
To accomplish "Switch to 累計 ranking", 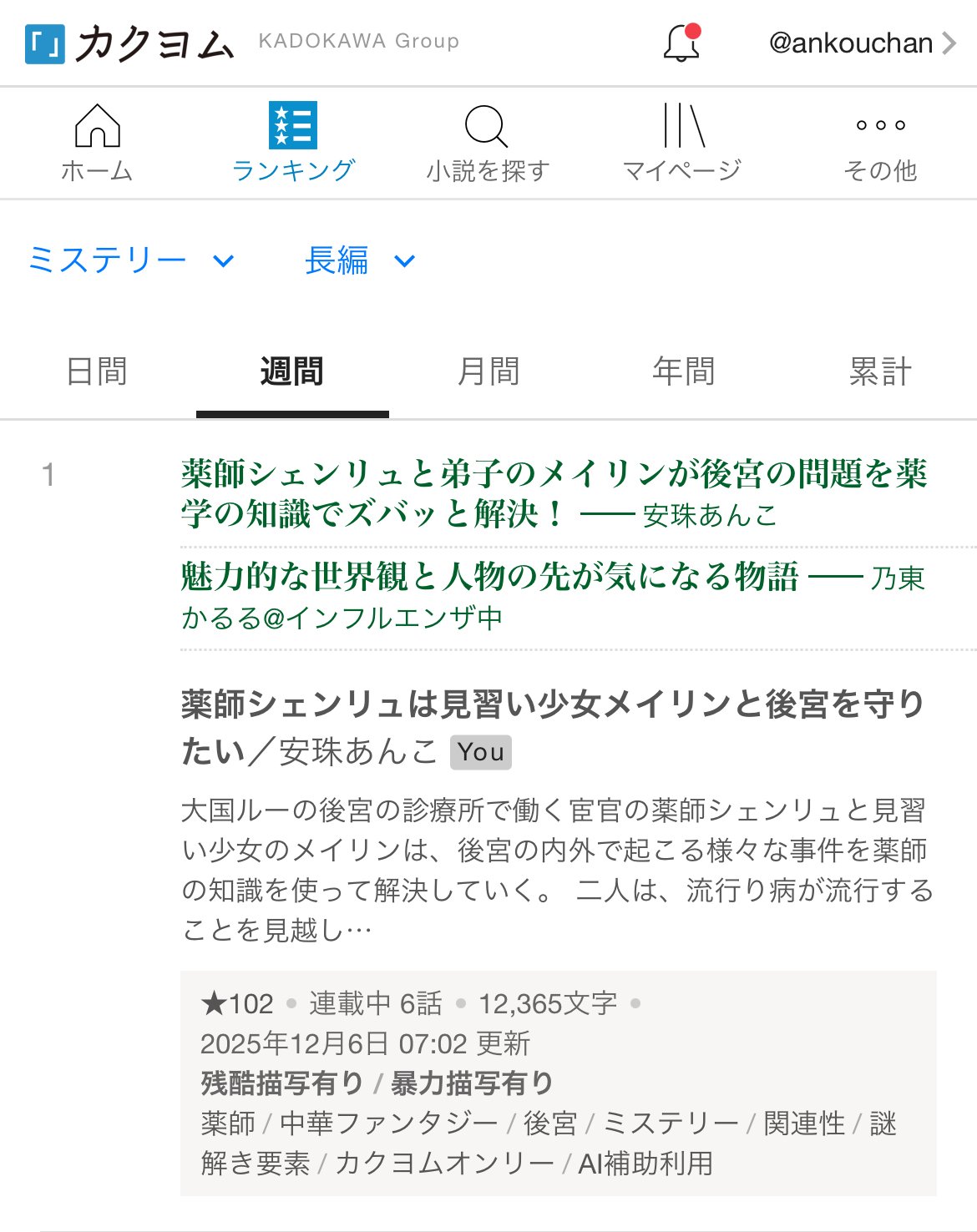I will pyautogui.click(x=879, y=371).
